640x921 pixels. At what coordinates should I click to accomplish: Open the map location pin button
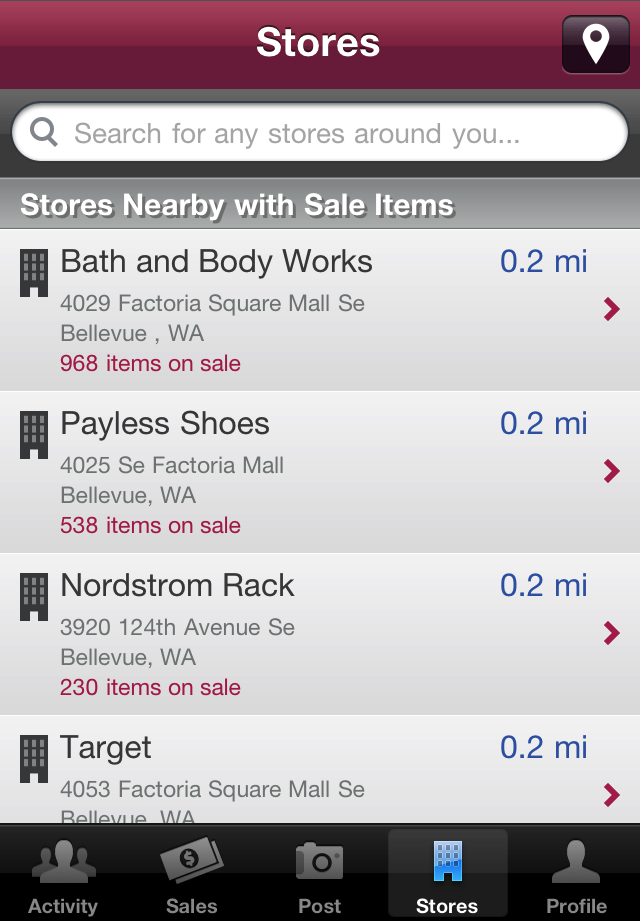pyautogui.click(x=596, y=45)
